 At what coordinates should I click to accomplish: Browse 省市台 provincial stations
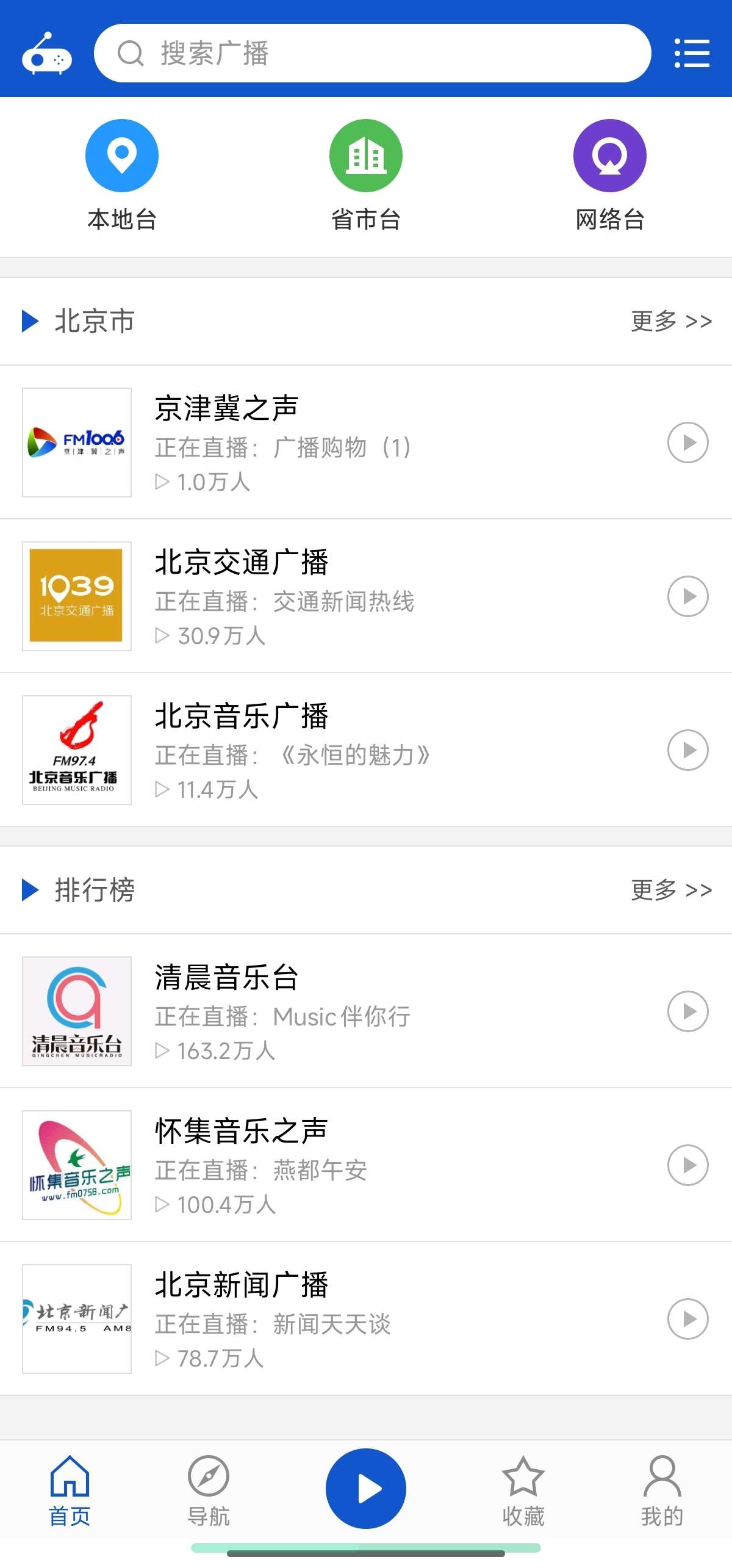pos(366,174)
